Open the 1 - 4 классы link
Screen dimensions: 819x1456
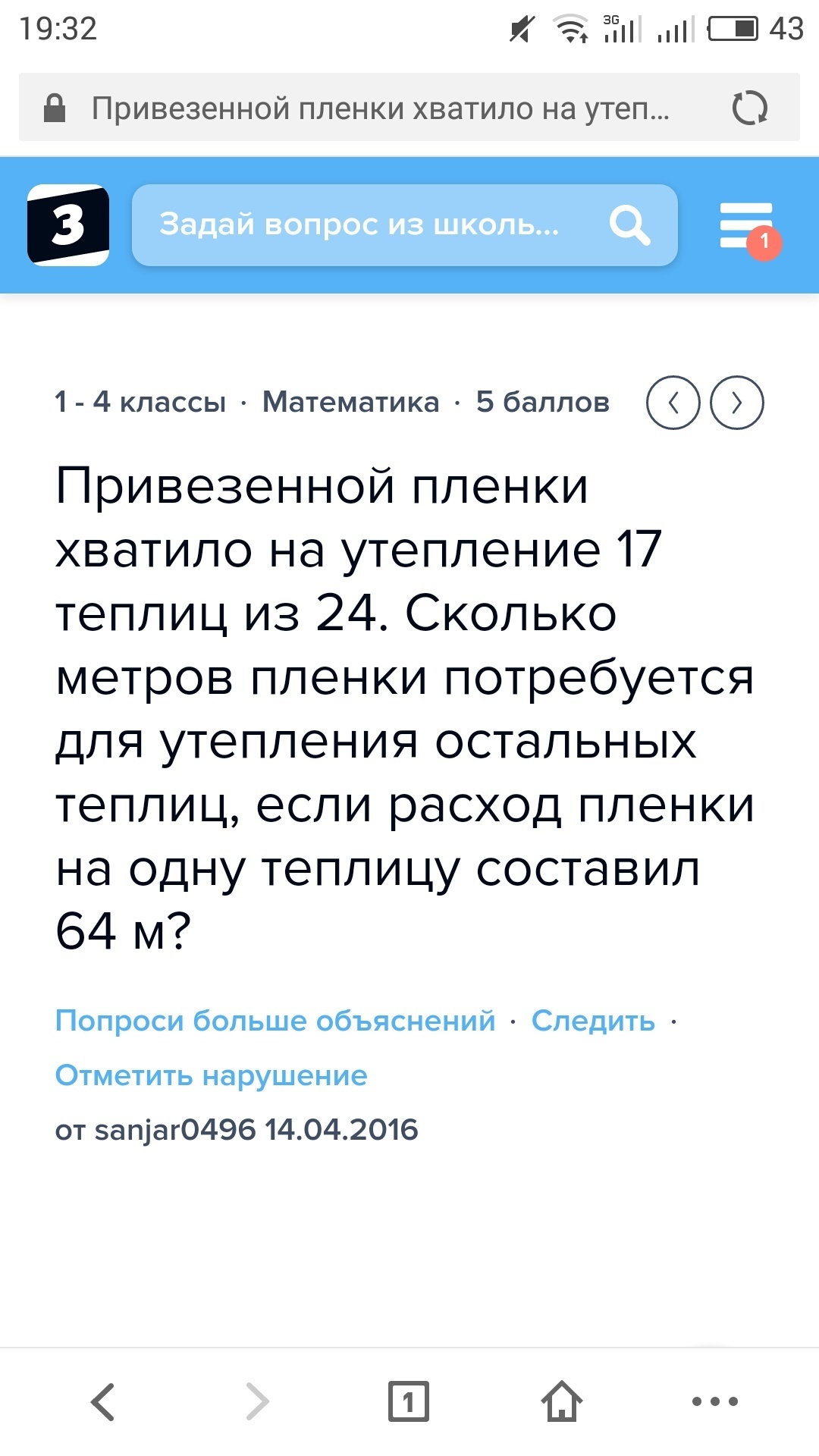tap(140, 402)
